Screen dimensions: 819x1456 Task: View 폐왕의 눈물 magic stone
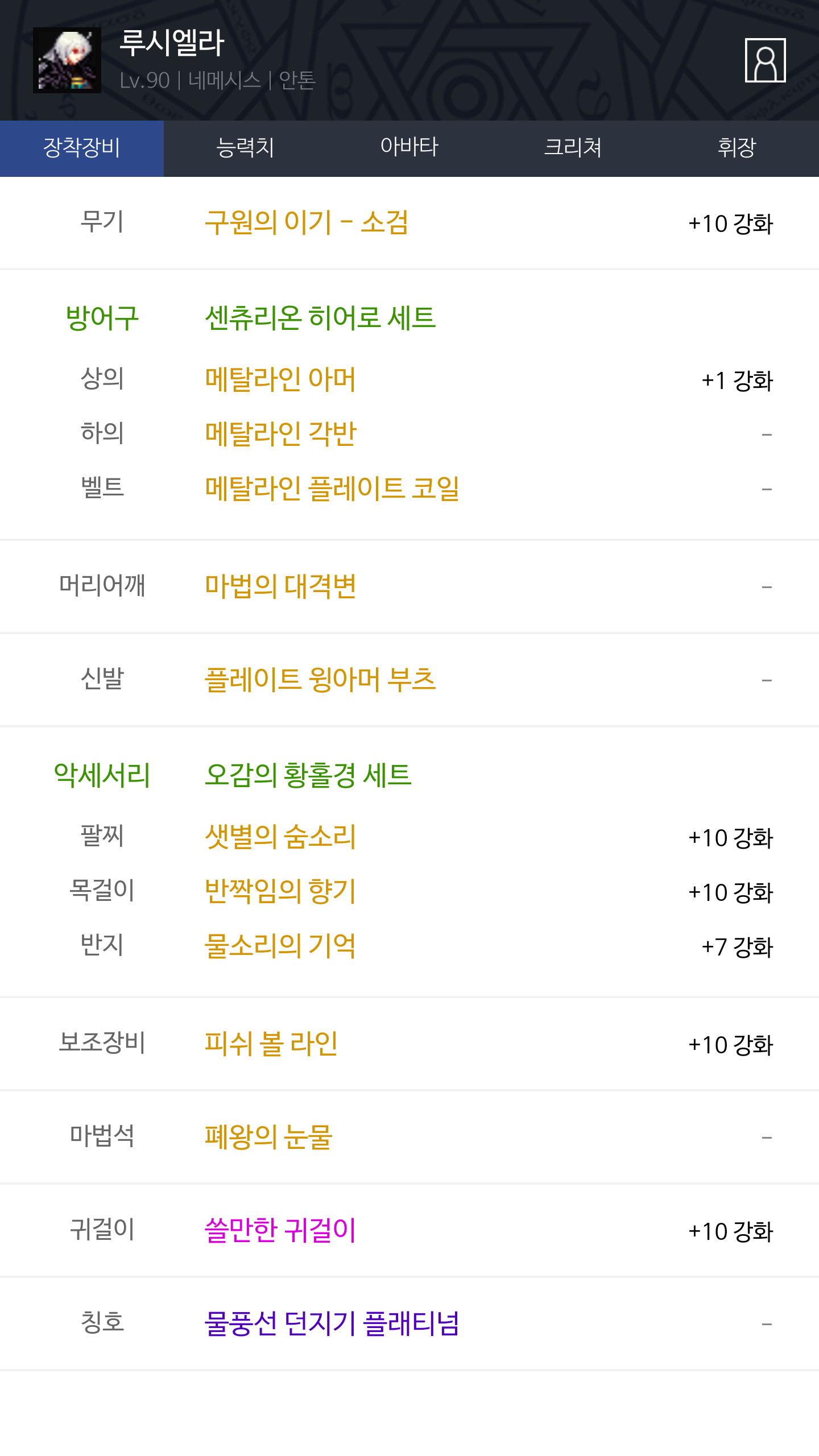click(x=268, y=1136)
